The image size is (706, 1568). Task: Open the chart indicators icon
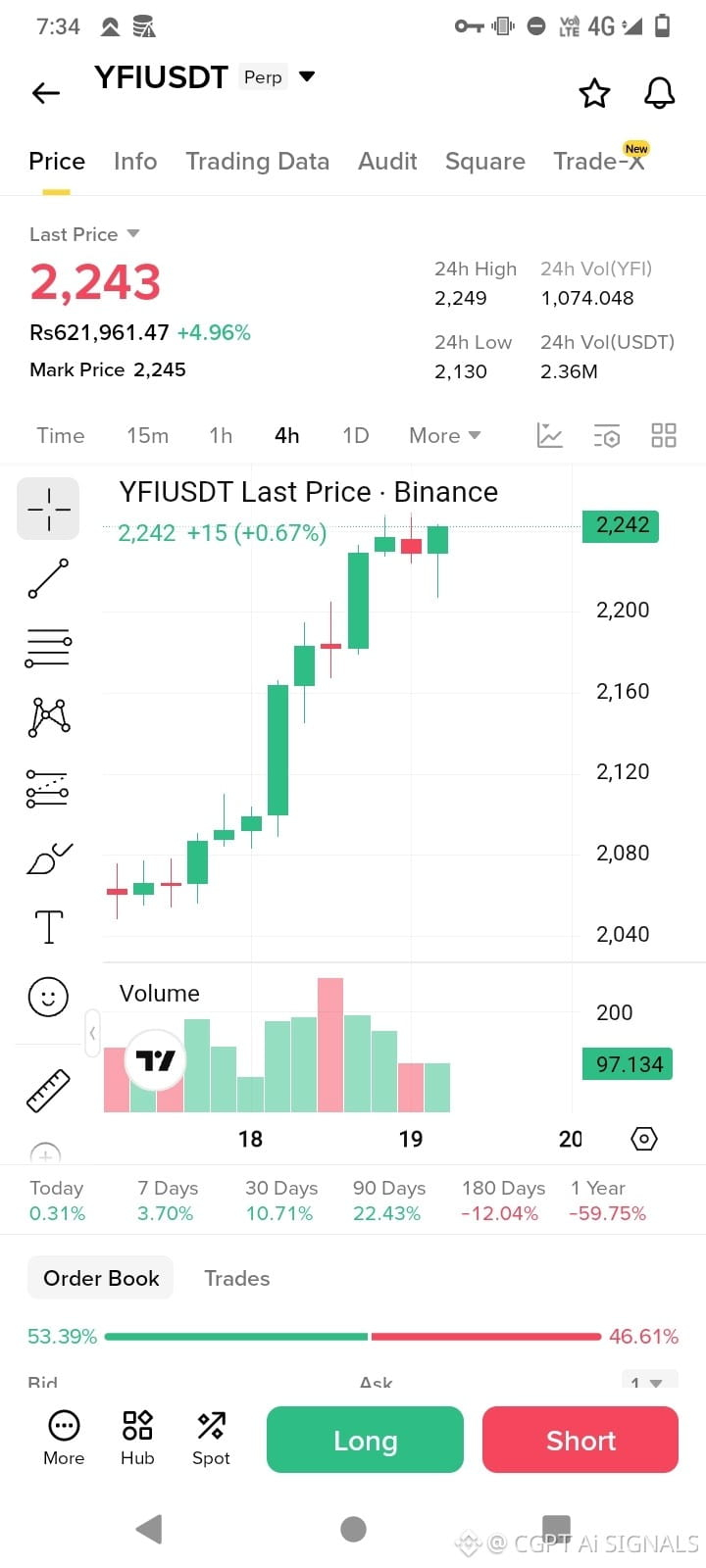click(x=550, y=435)
